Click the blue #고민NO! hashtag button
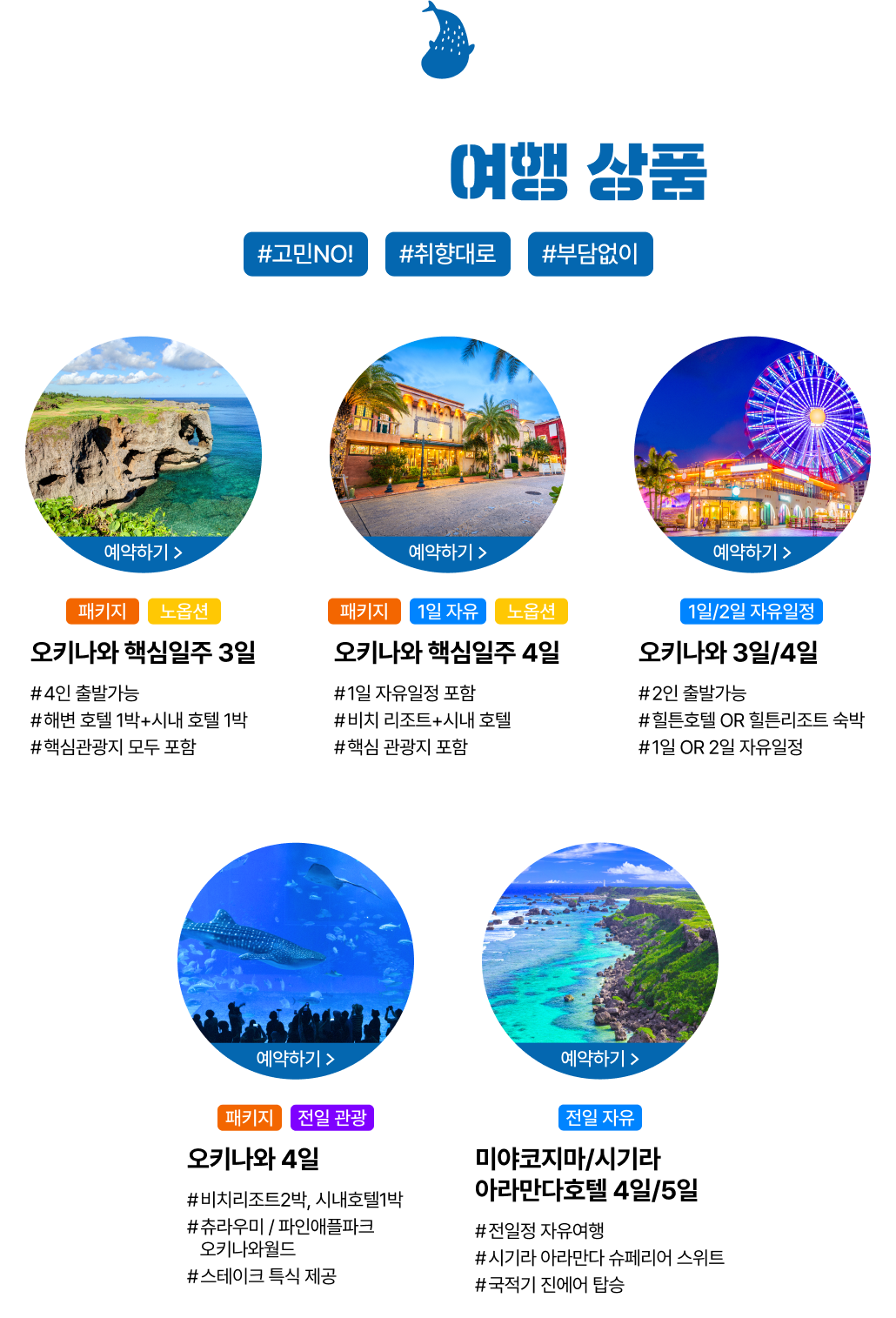 point(306,255)
